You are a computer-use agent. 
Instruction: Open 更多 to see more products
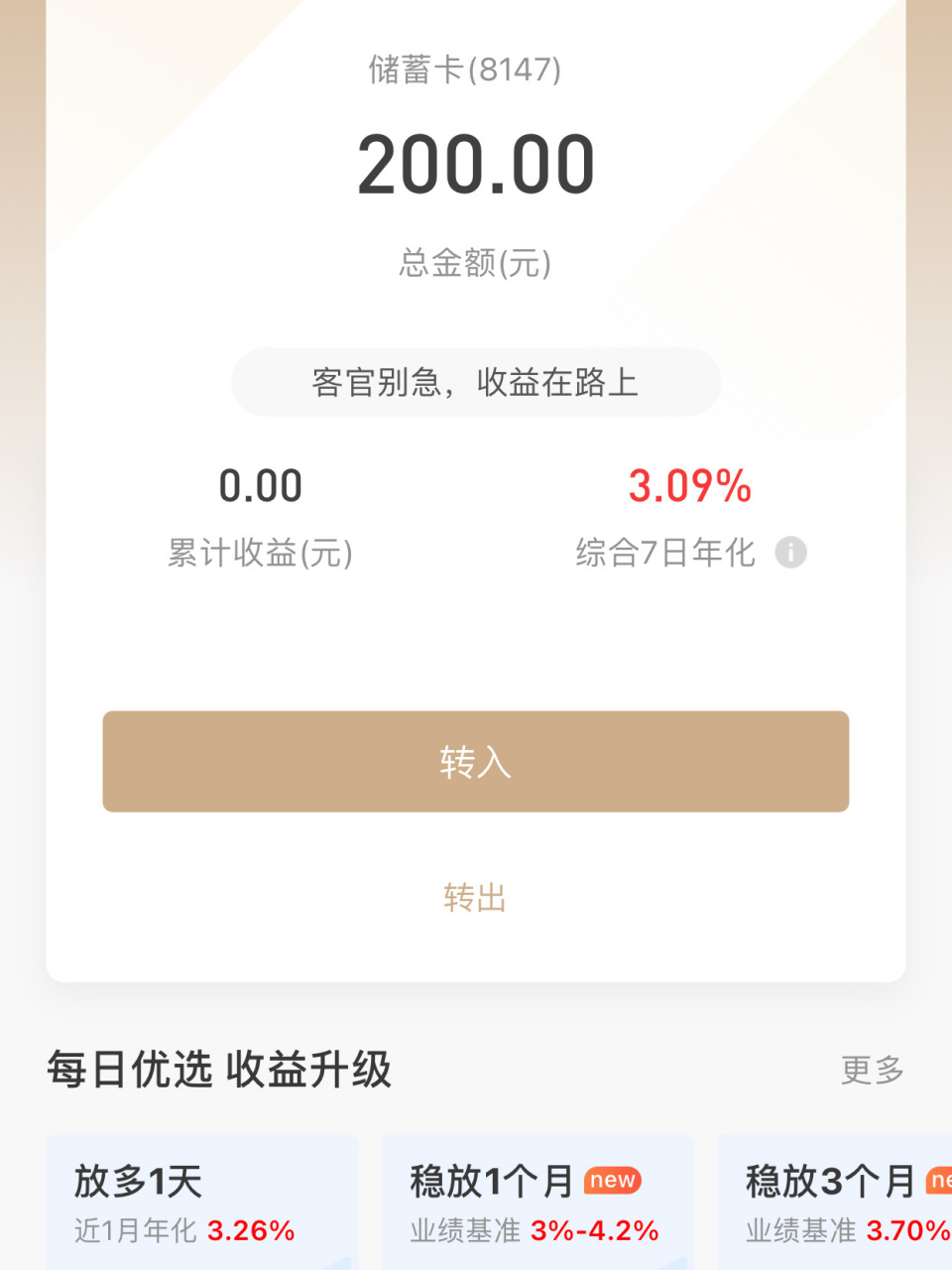coord(873,1072)
